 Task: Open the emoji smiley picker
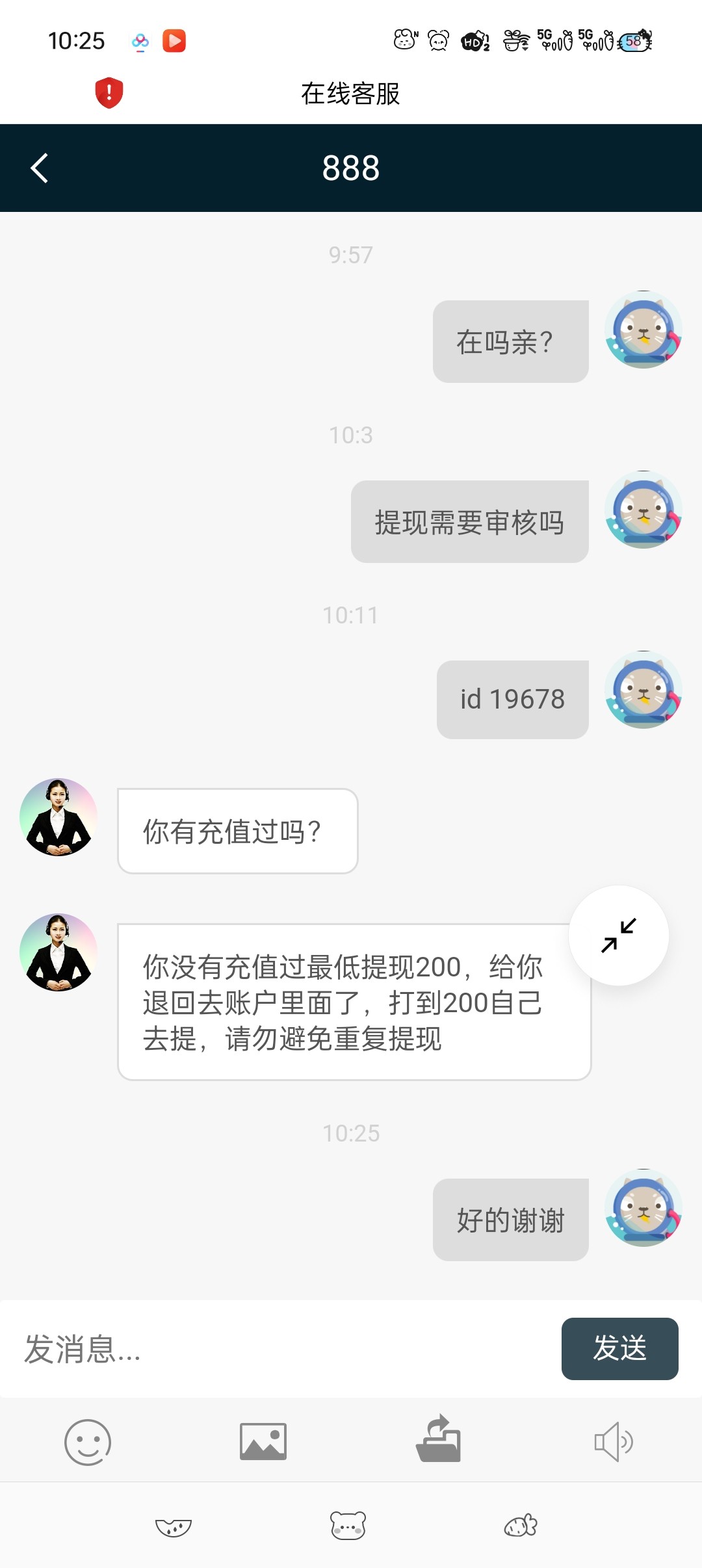88,1442
